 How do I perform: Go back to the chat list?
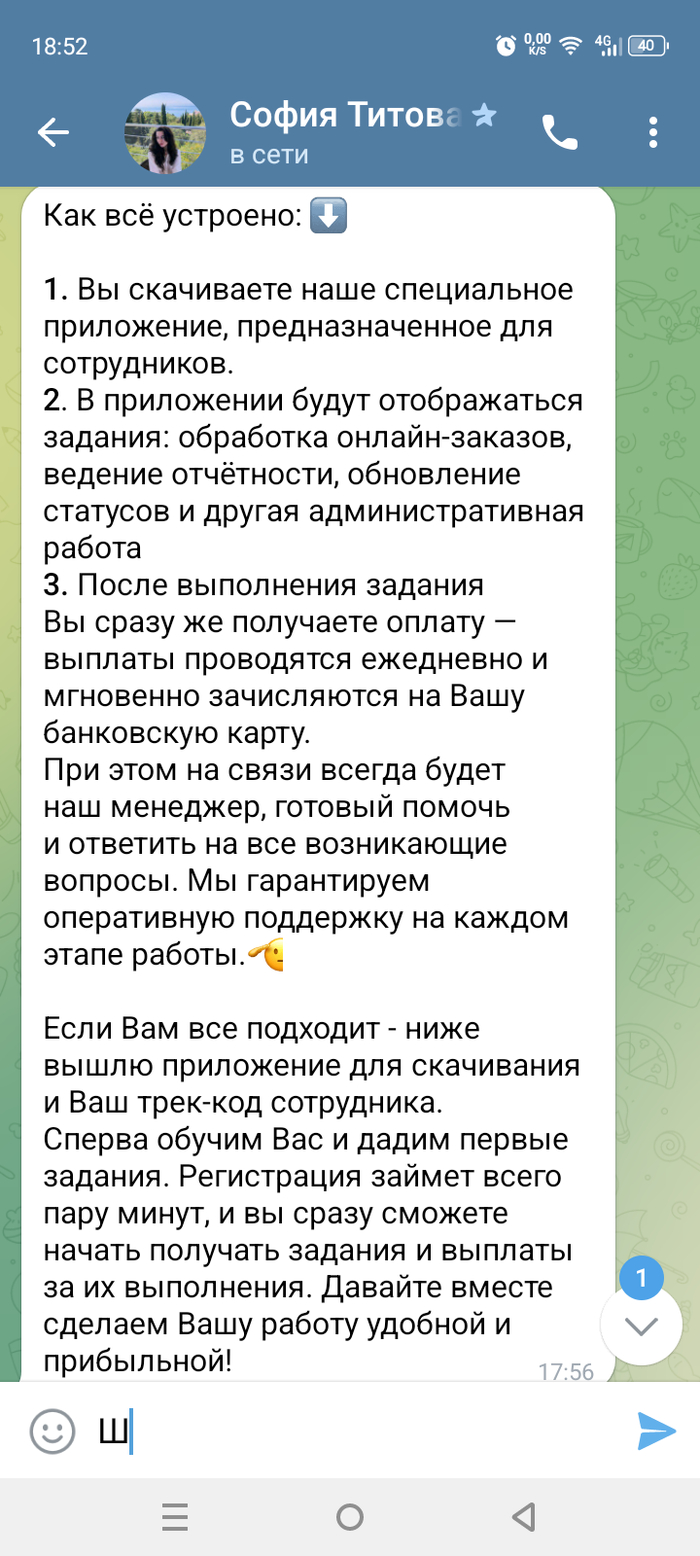(52, 133)
